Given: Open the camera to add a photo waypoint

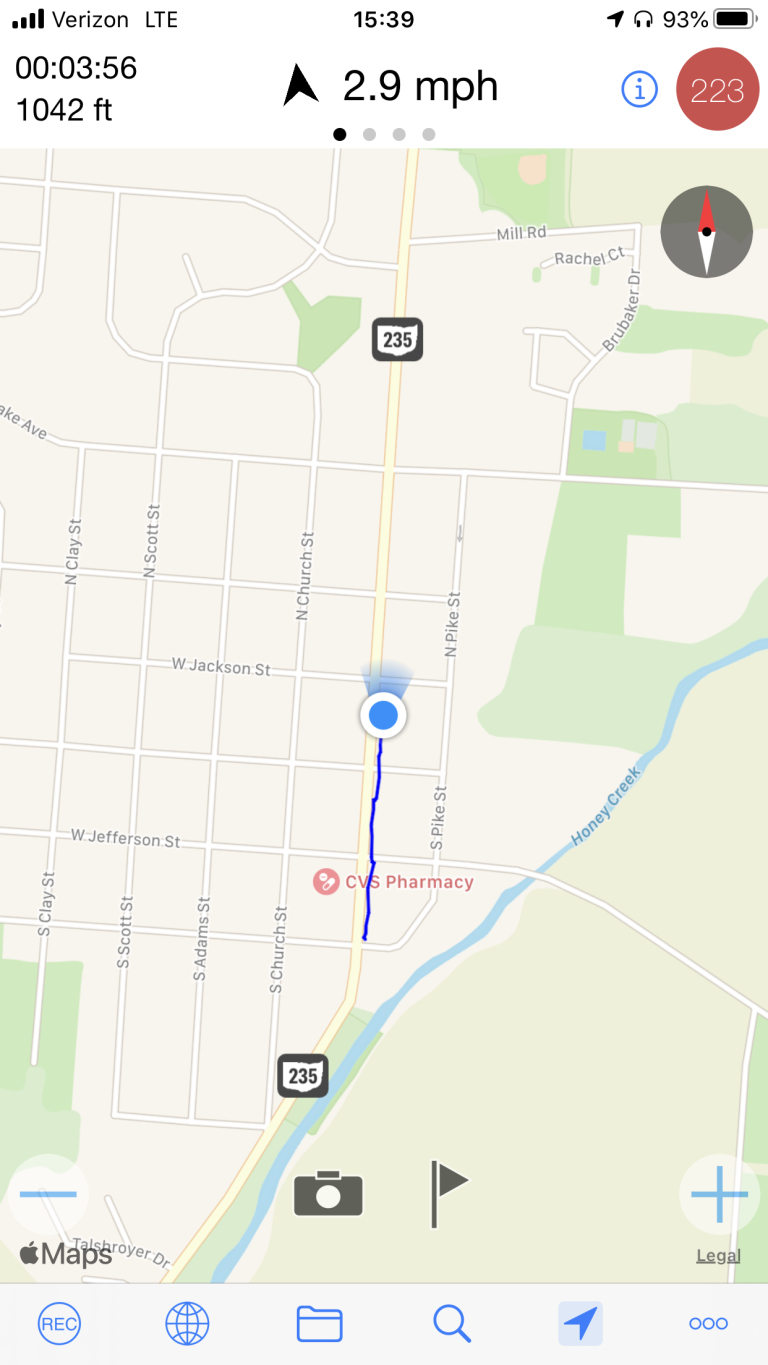Looking at the screenshot, I should point(328,1192).
